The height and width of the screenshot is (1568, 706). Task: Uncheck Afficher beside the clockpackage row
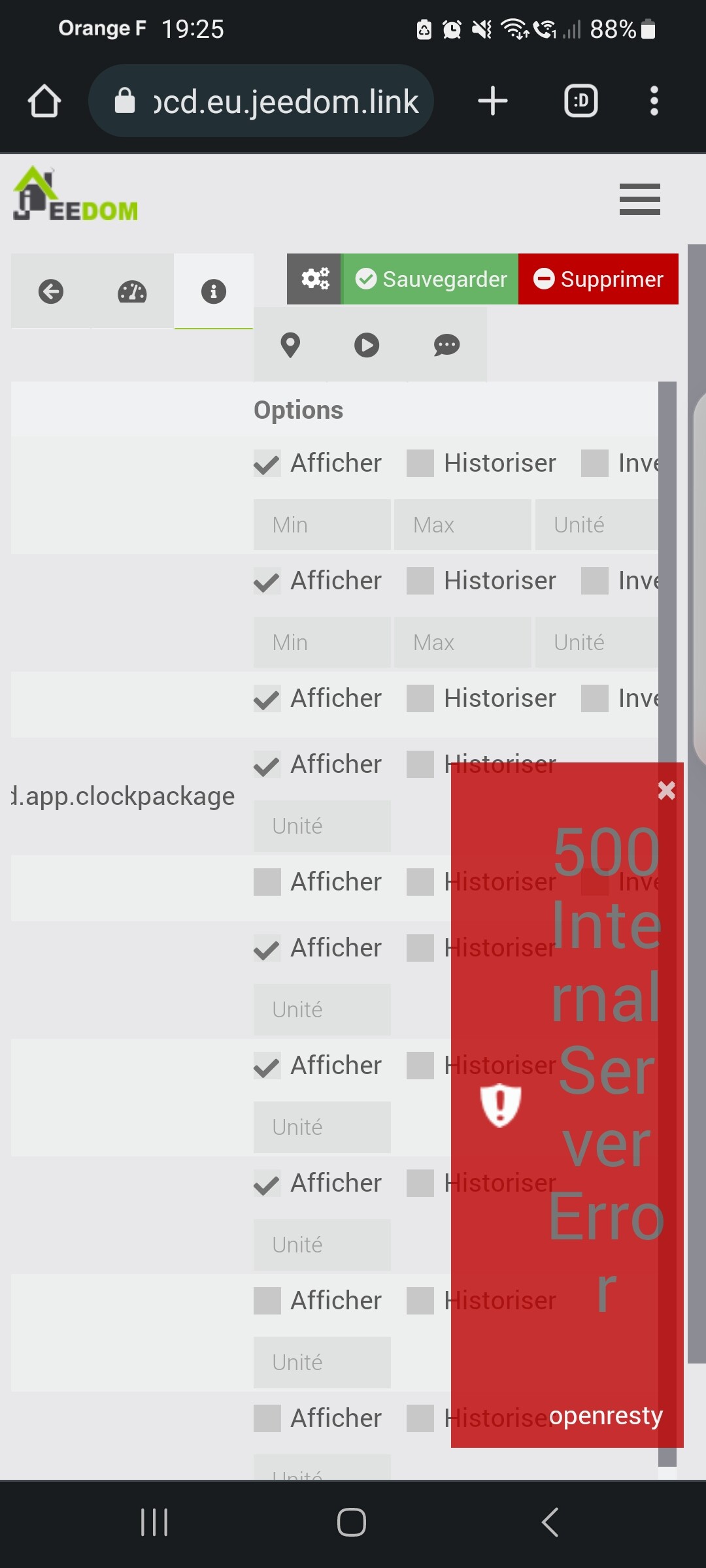(267, 764)
